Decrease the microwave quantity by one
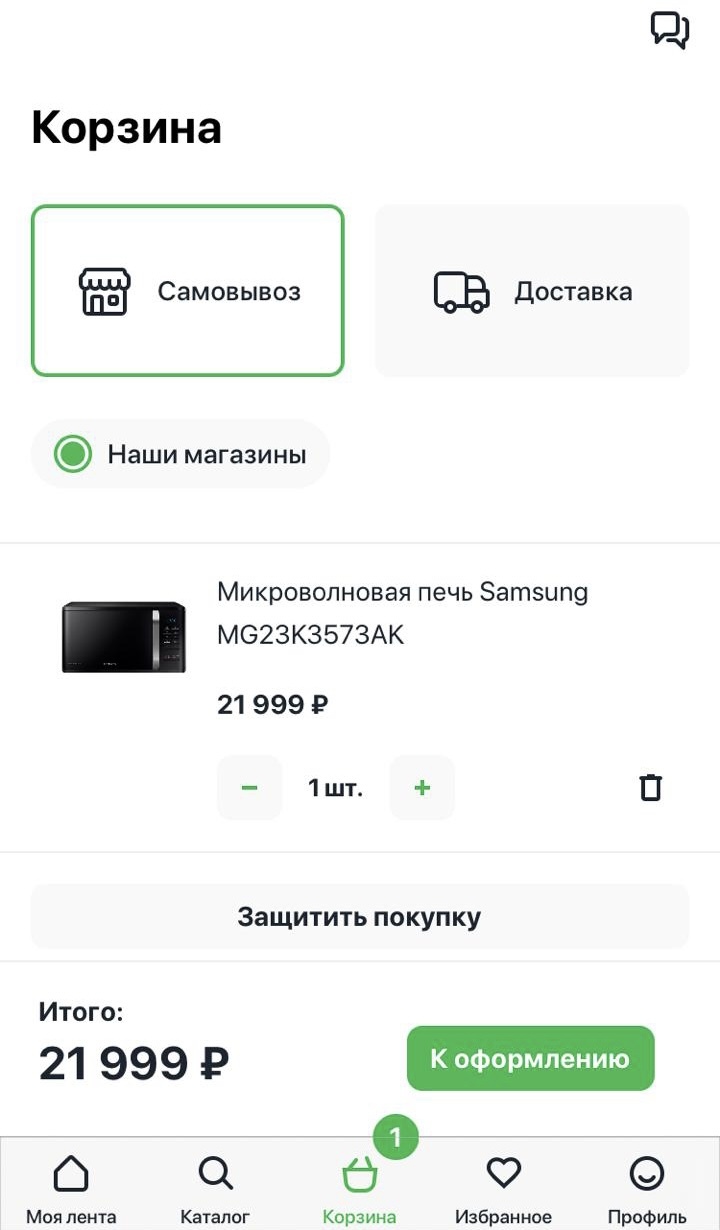The width and height of the screenshot is (720, 1230). [249, 788]
